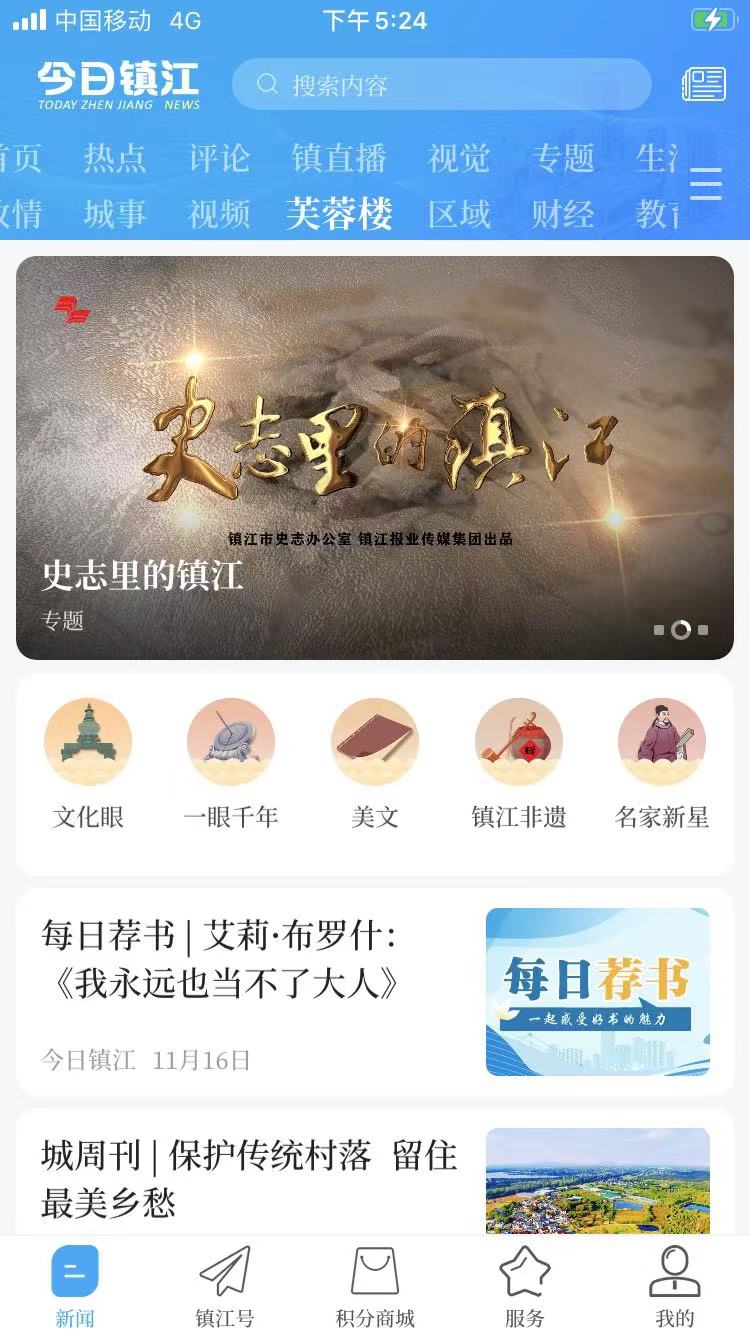
Task: Select the 视觉 navigation item
Action: pyautogui.click(x=457, y=160)
